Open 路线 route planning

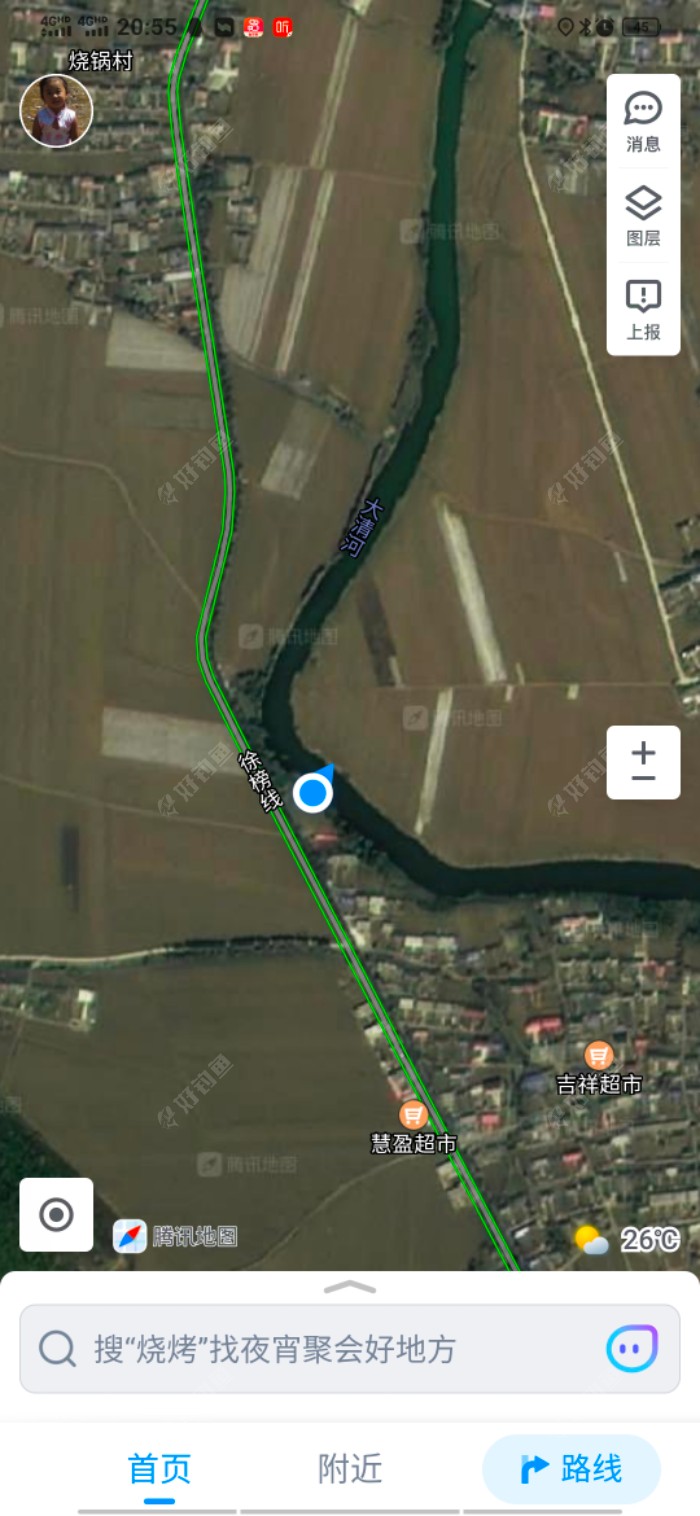pyautogui.click(x=571, y=1469)
